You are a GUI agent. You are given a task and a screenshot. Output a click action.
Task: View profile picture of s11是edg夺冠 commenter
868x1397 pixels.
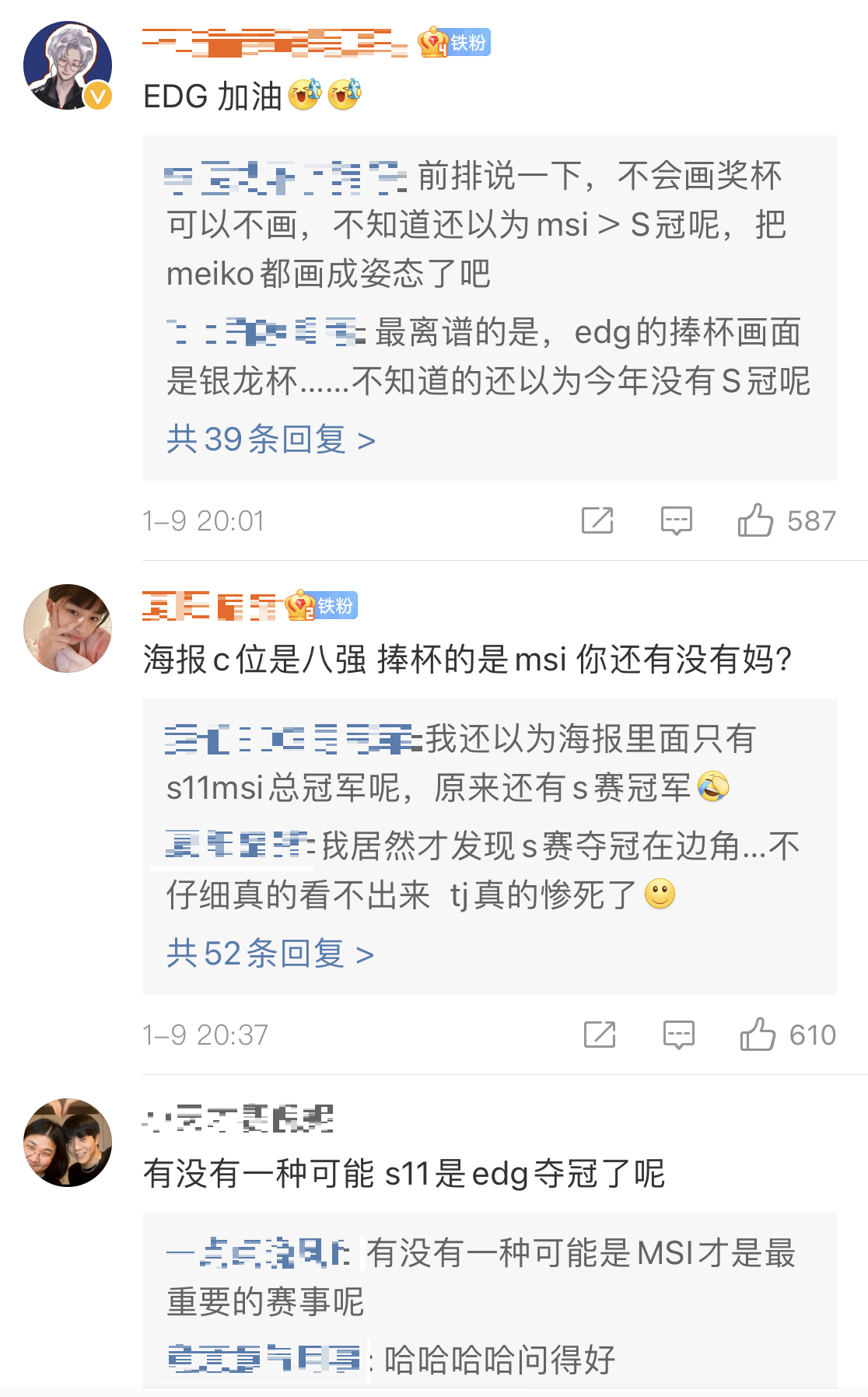(x=68, y=1143)
